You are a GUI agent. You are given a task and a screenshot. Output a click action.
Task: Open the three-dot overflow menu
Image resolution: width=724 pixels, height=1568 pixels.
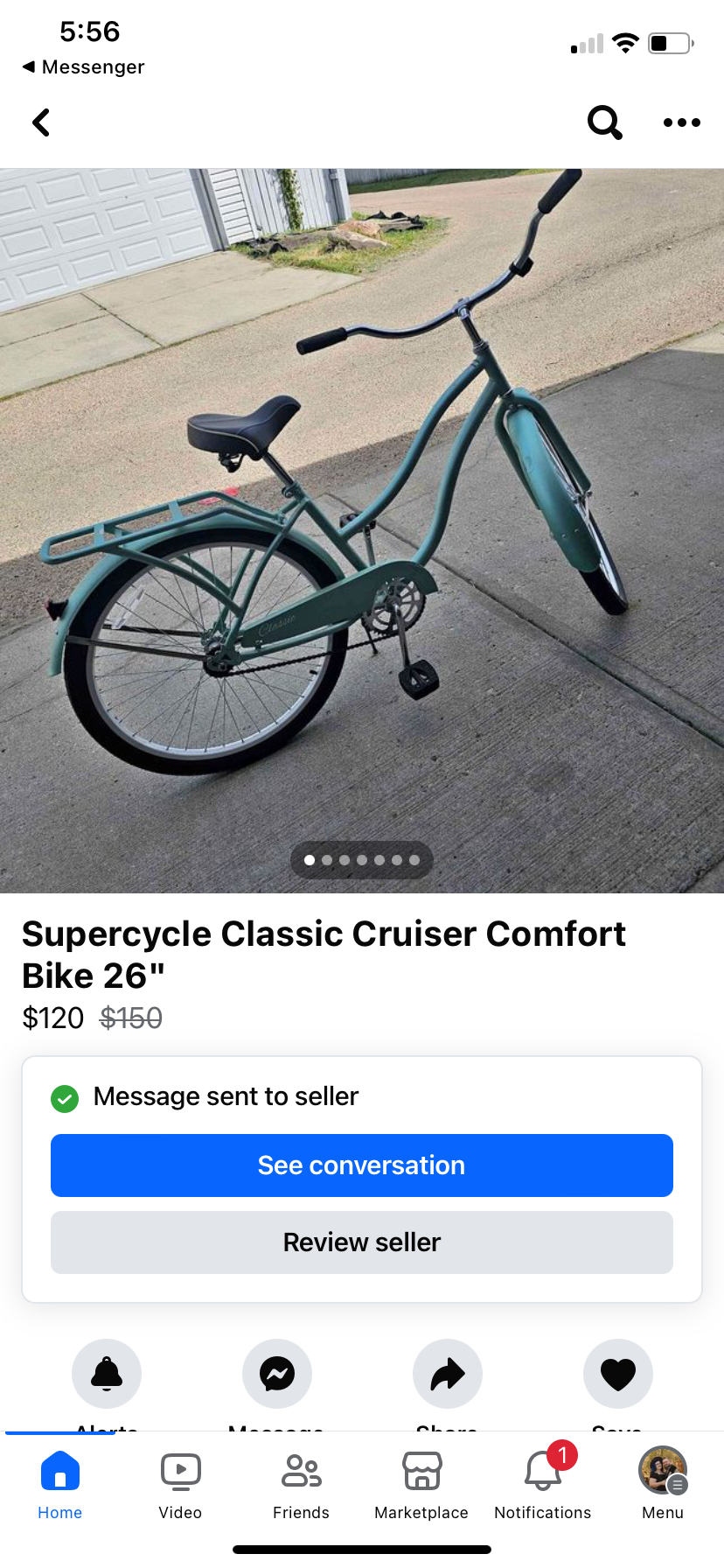(x=681, y=122)
